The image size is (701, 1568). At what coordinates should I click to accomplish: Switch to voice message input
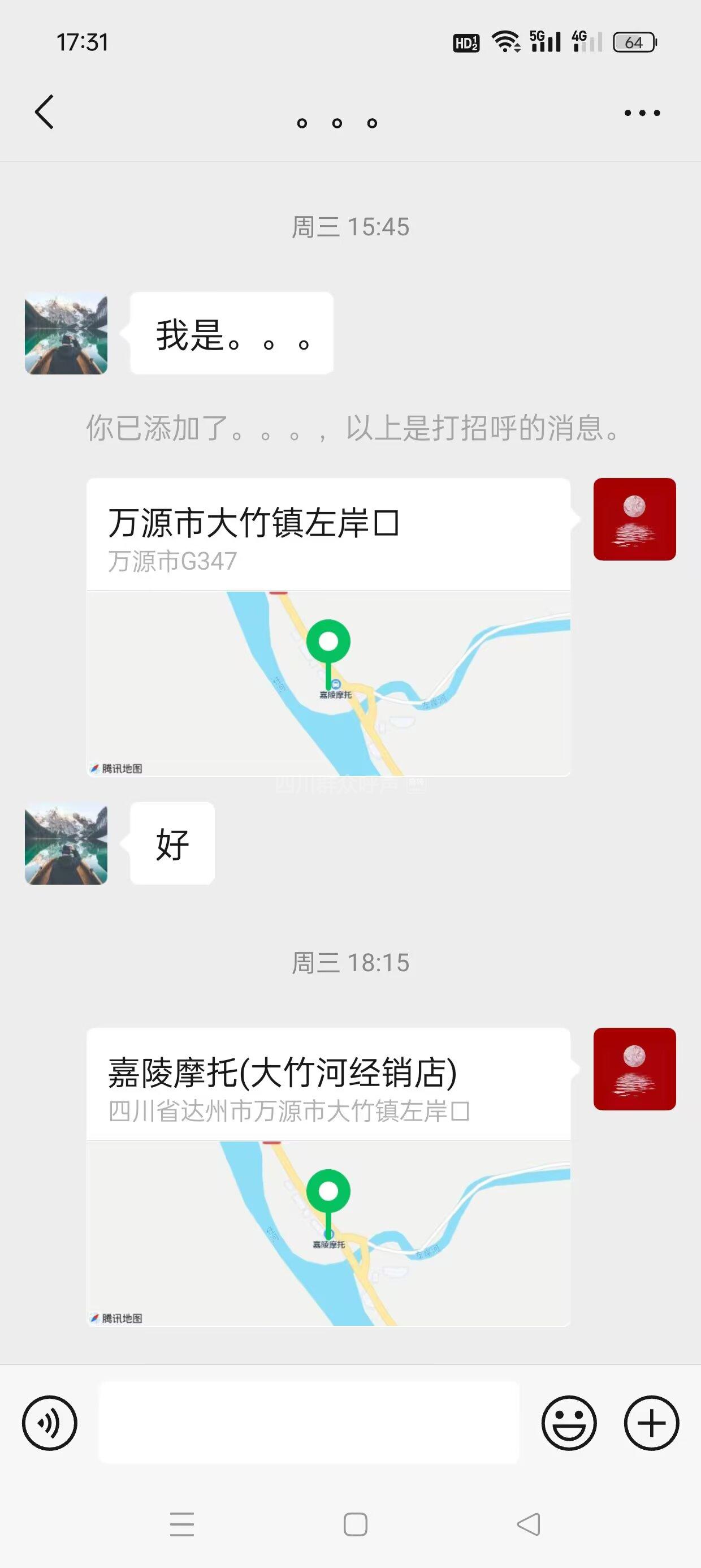[50, 1423]
